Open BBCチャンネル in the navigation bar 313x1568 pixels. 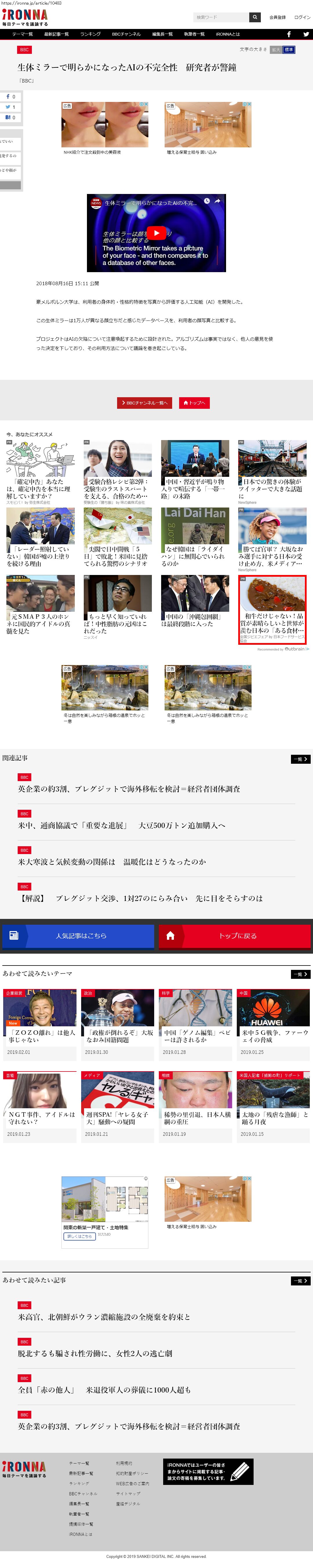click(x=126, y=34)
